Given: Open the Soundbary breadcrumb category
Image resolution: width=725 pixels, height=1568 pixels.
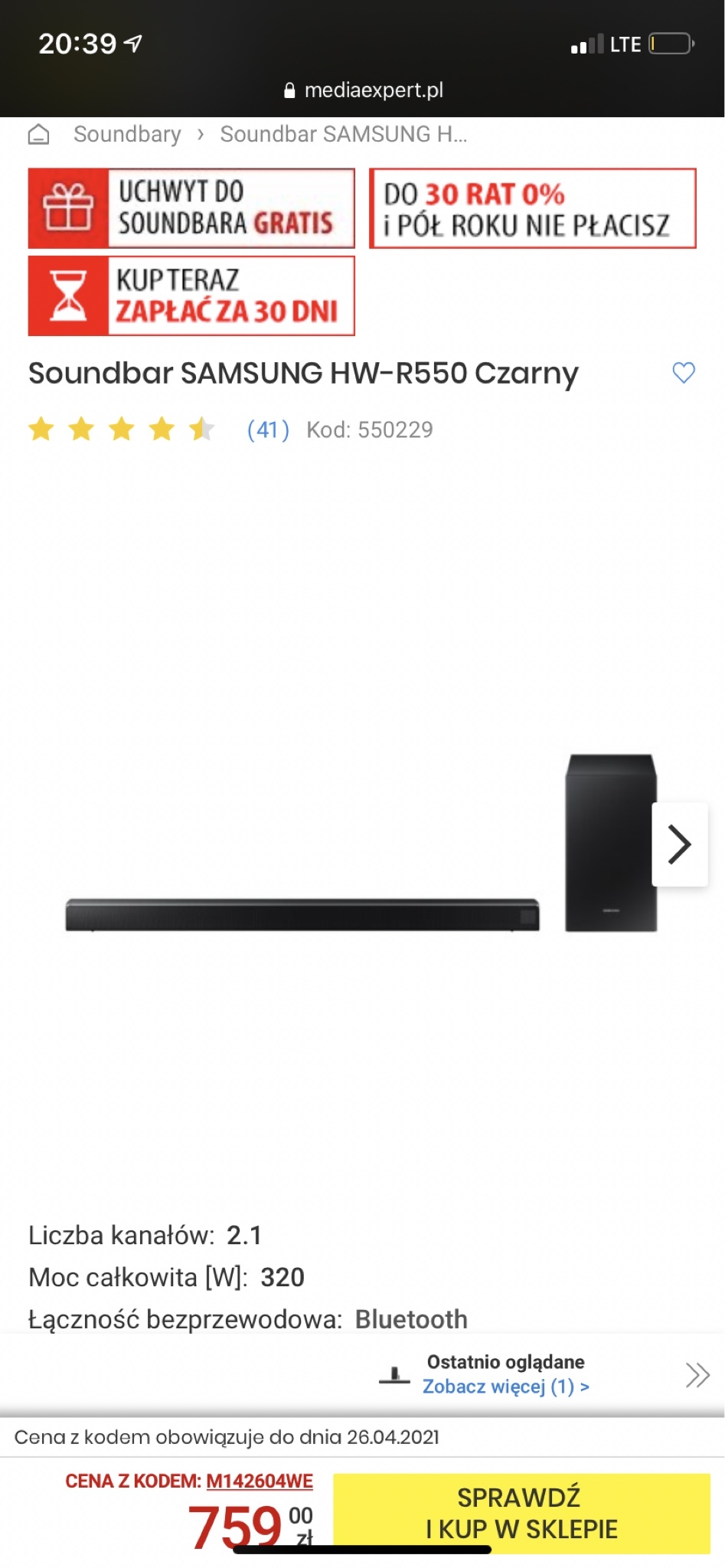Looking at the screenshot, I should pos(127,135).
